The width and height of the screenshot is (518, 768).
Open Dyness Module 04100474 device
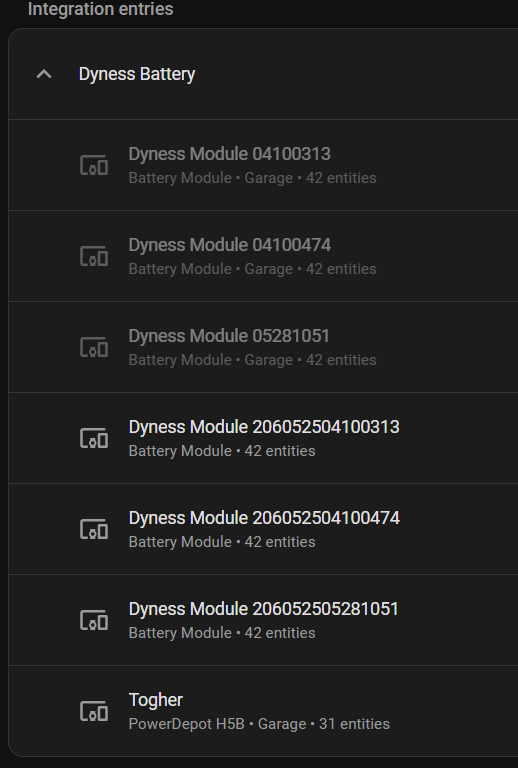point(263,256)
